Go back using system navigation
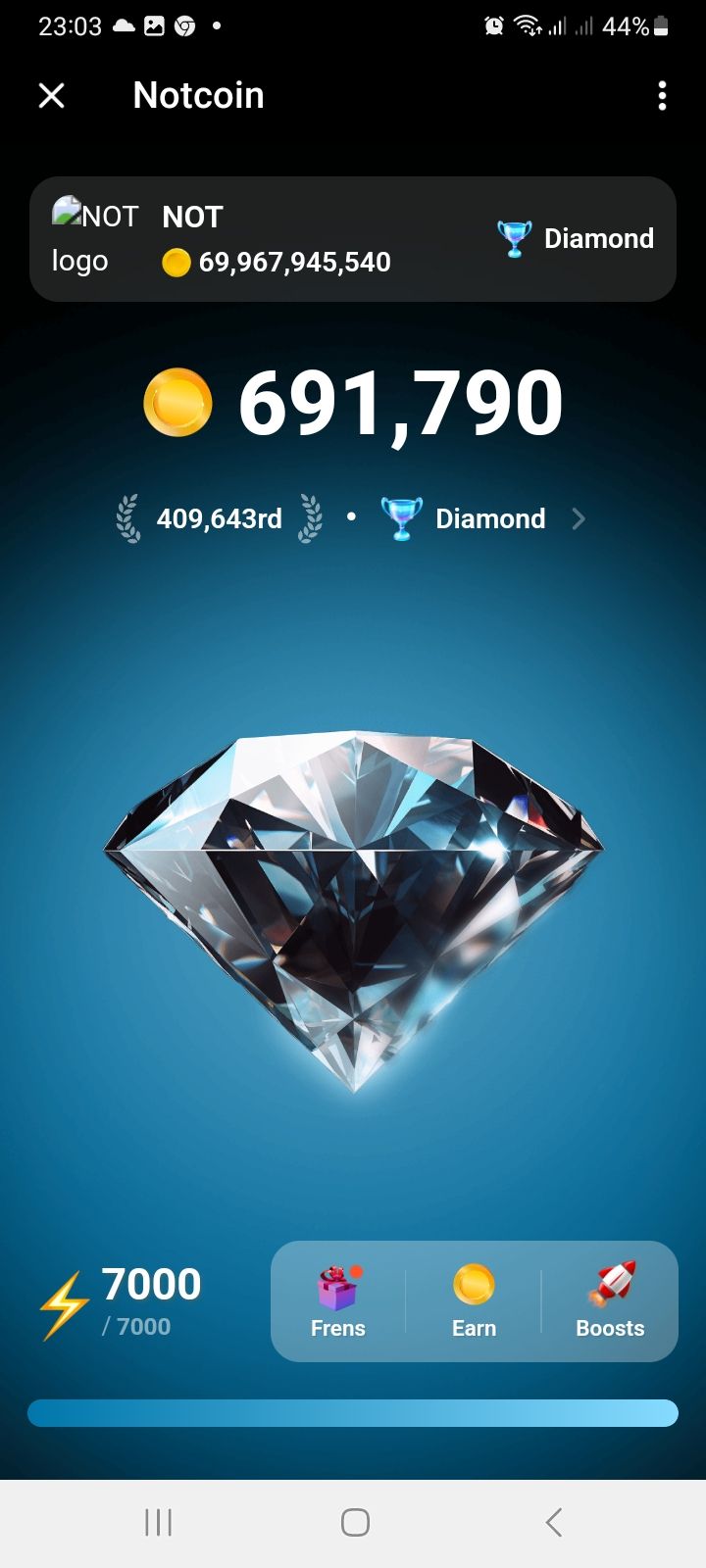Screen dimensions: 706x1568 click(553, 1522)
